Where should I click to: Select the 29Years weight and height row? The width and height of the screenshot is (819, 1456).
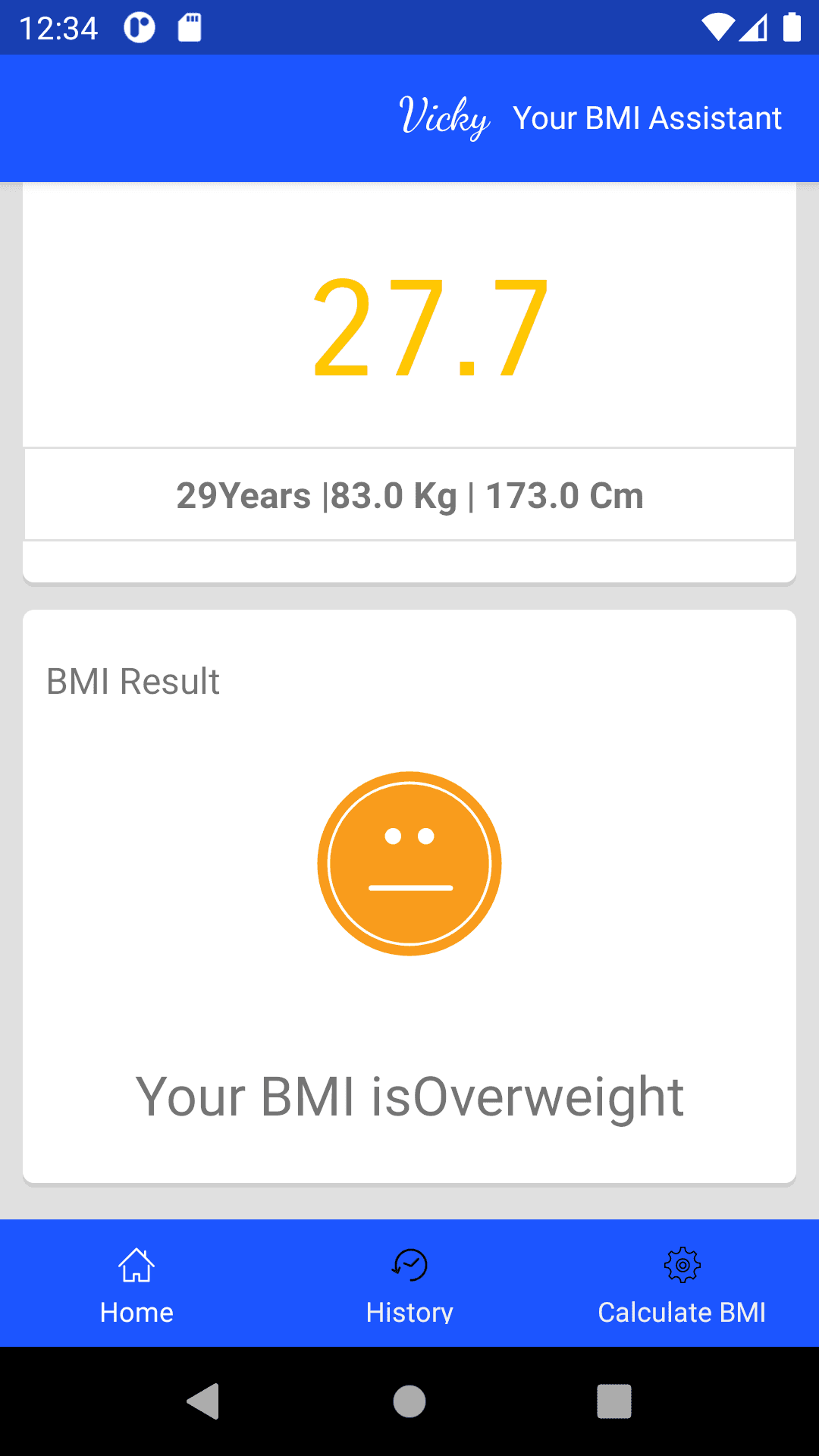[x=409, y=494]
